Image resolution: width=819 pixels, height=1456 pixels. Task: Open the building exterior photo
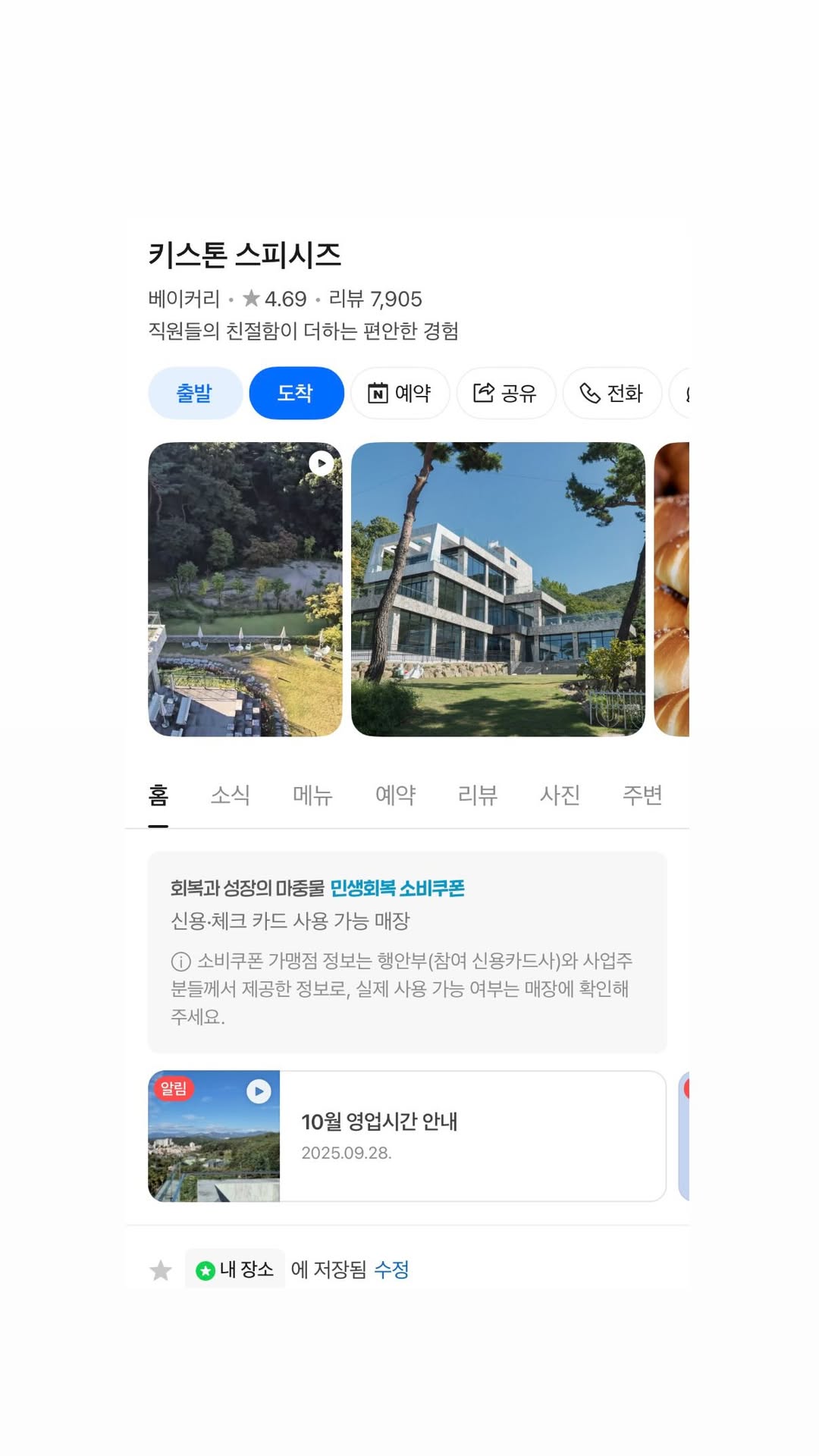497,589
